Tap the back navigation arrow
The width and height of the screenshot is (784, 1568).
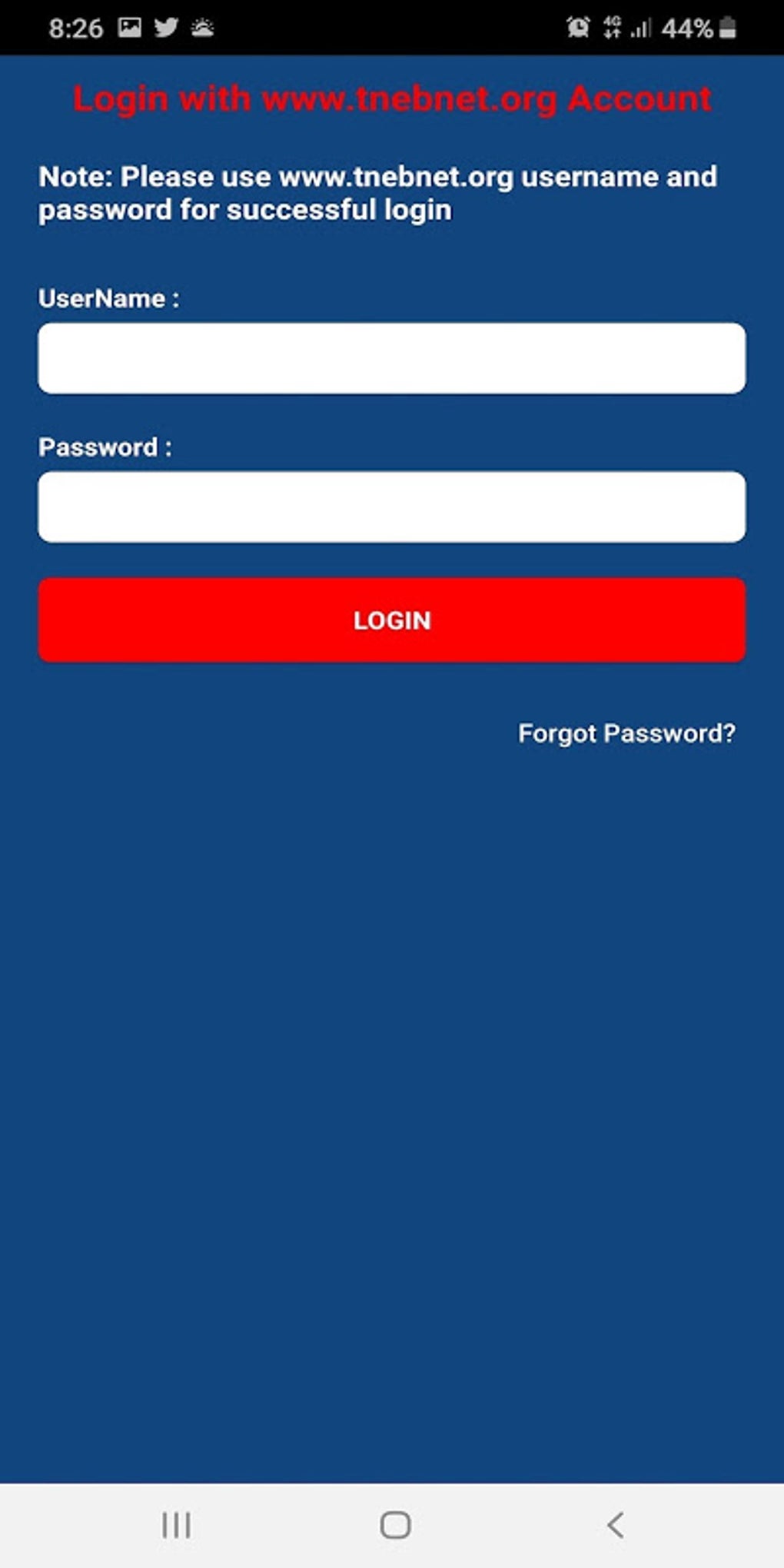click(x=614, y=1526)
